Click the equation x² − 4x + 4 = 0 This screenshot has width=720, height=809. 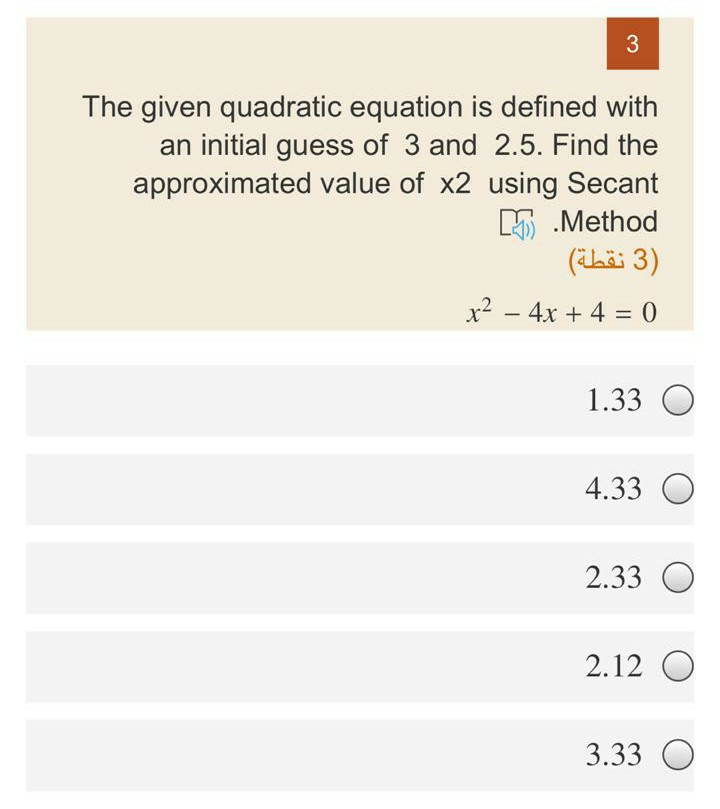point(561,310)
